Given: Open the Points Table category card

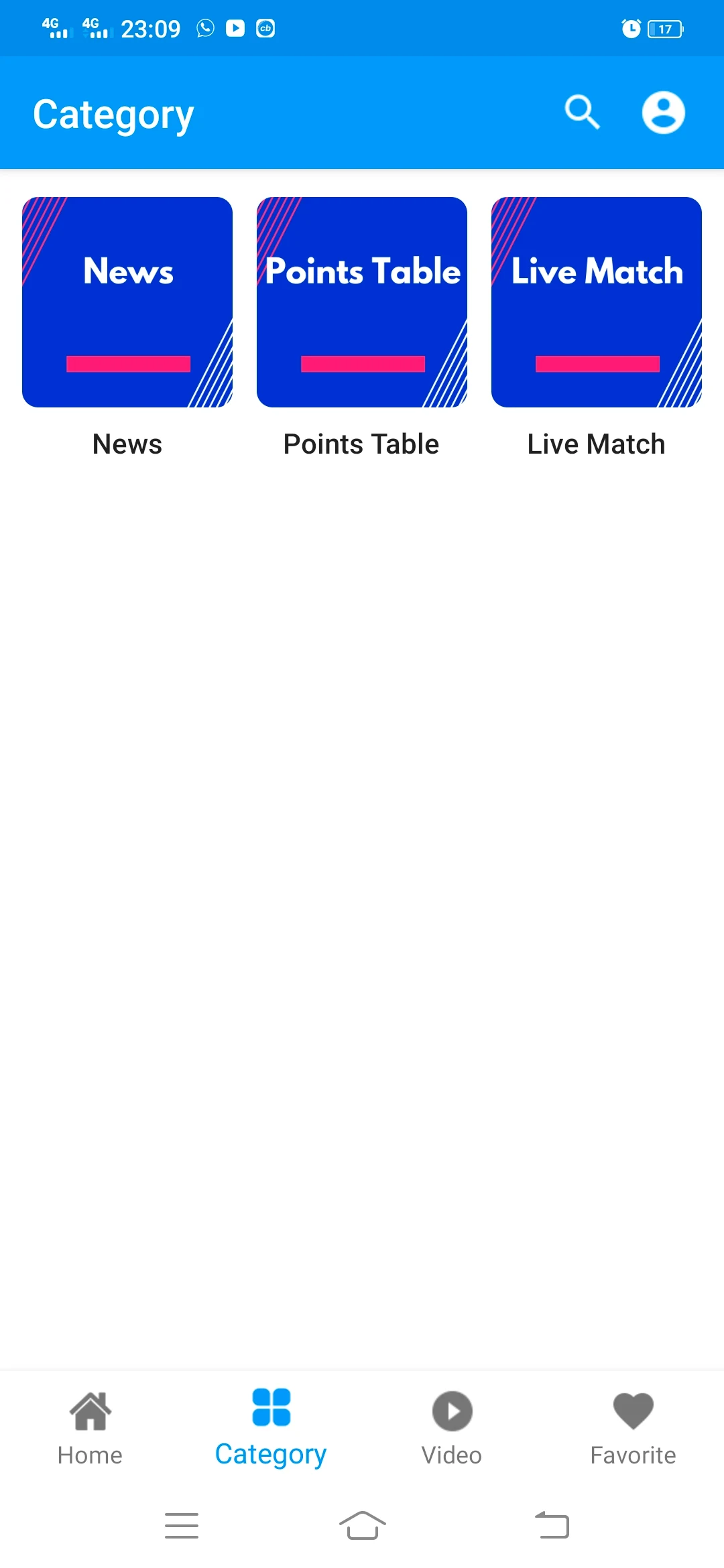Looking at the screenshot, I should (x=361, y=302).
